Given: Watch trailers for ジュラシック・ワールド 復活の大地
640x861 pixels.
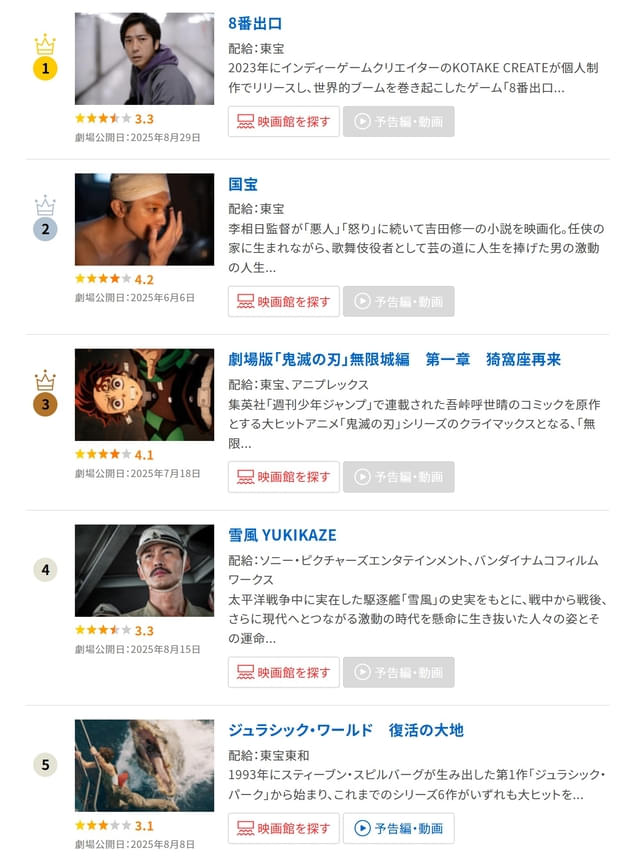Looking at the screenshot, I should [x=399, y=828].
